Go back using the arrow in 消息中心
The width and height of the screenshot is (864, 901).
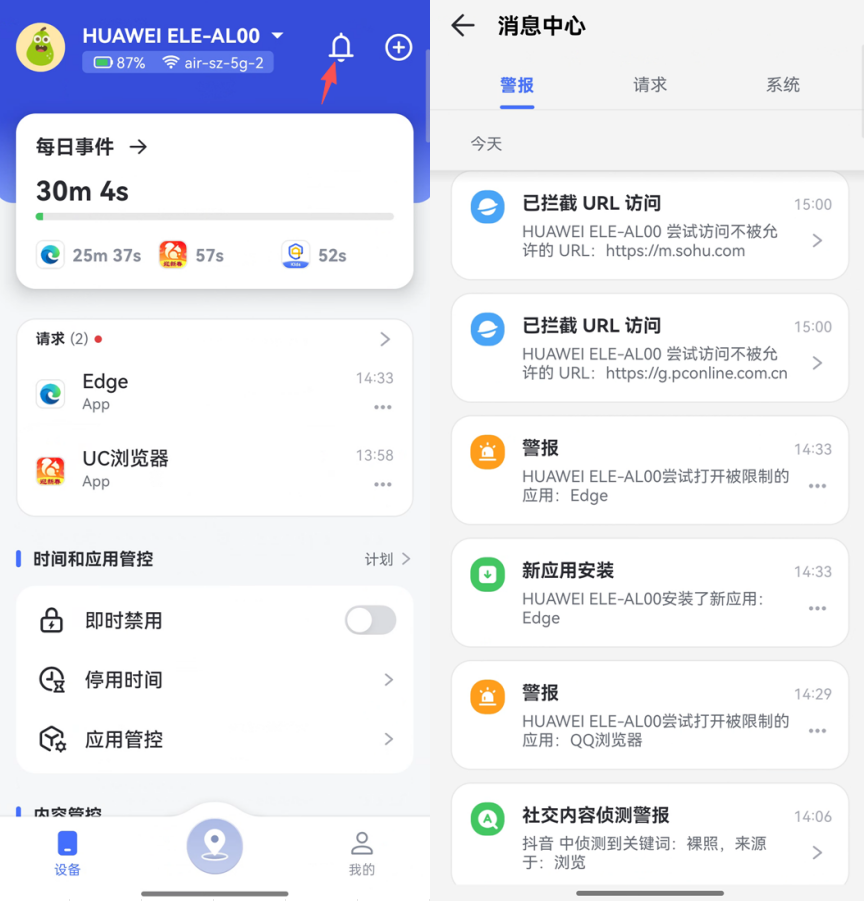coord(462,27)
